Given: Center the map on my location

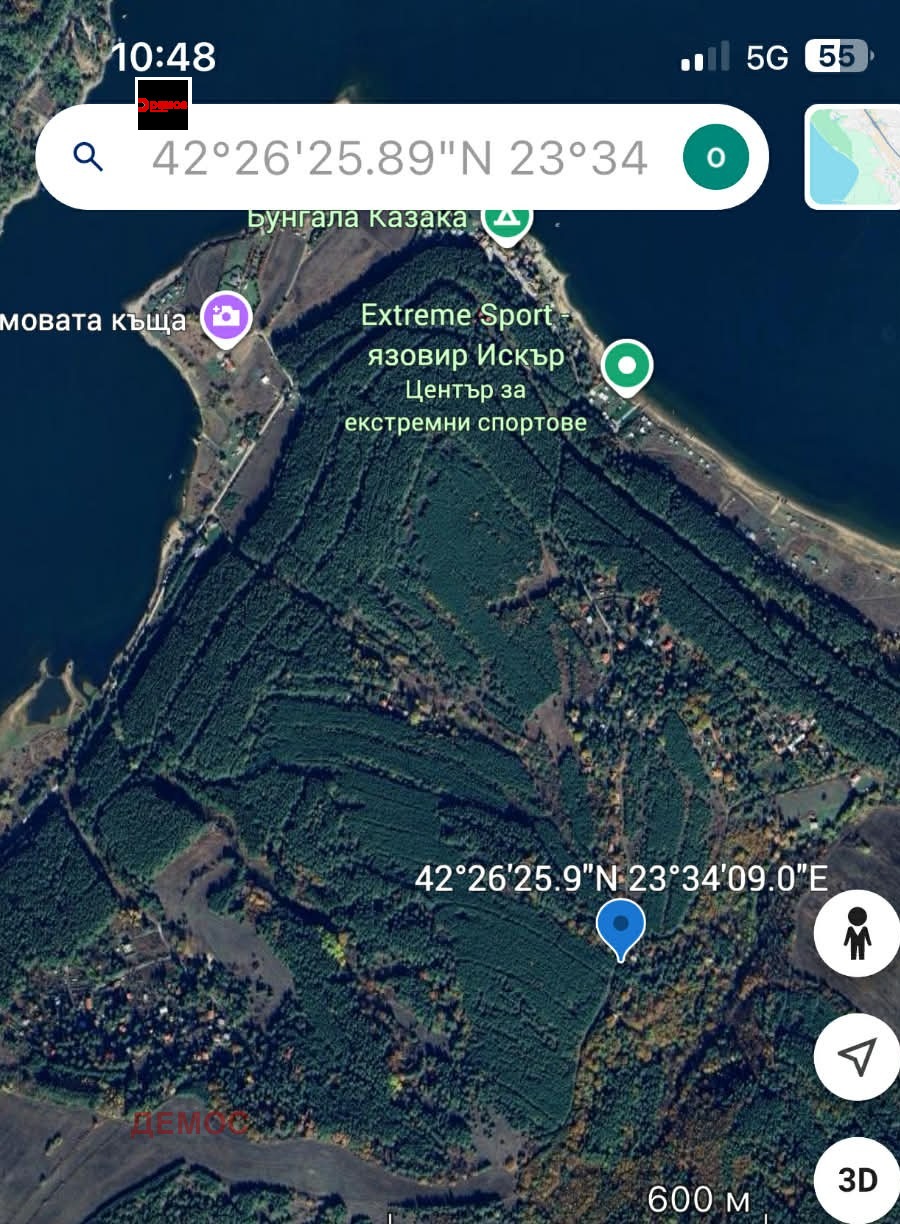Looking at the screenshot, I should 857,1056.
